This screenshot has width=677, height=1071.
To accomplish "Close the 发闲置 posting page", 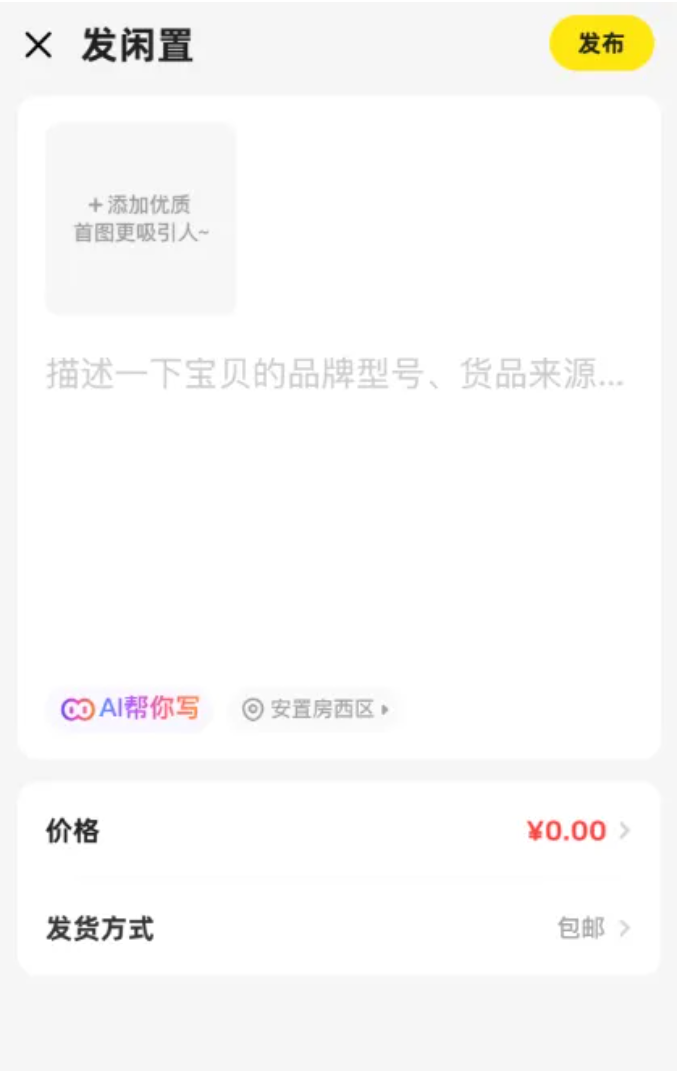I will point(38,45).
